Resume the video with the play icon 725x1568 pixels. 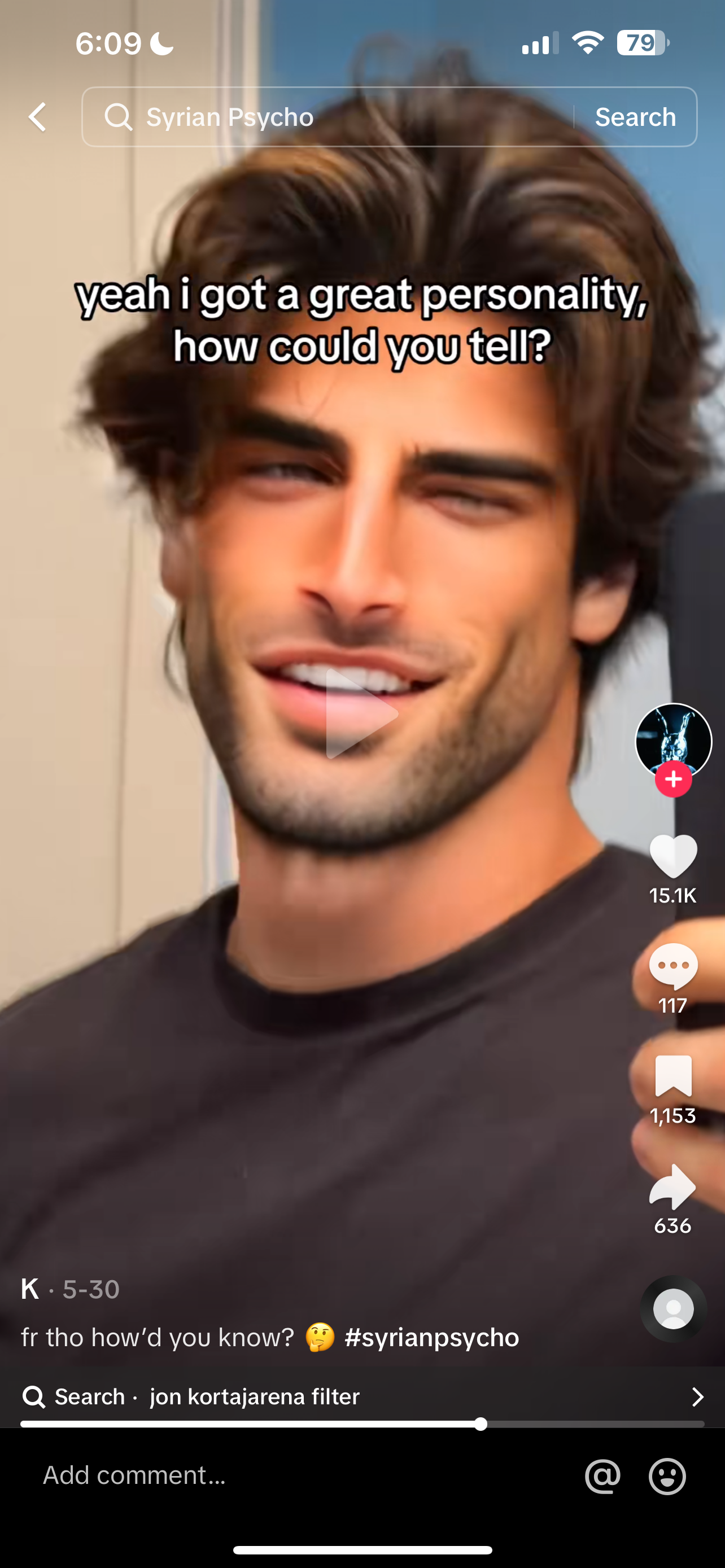(x=361, y=714)
